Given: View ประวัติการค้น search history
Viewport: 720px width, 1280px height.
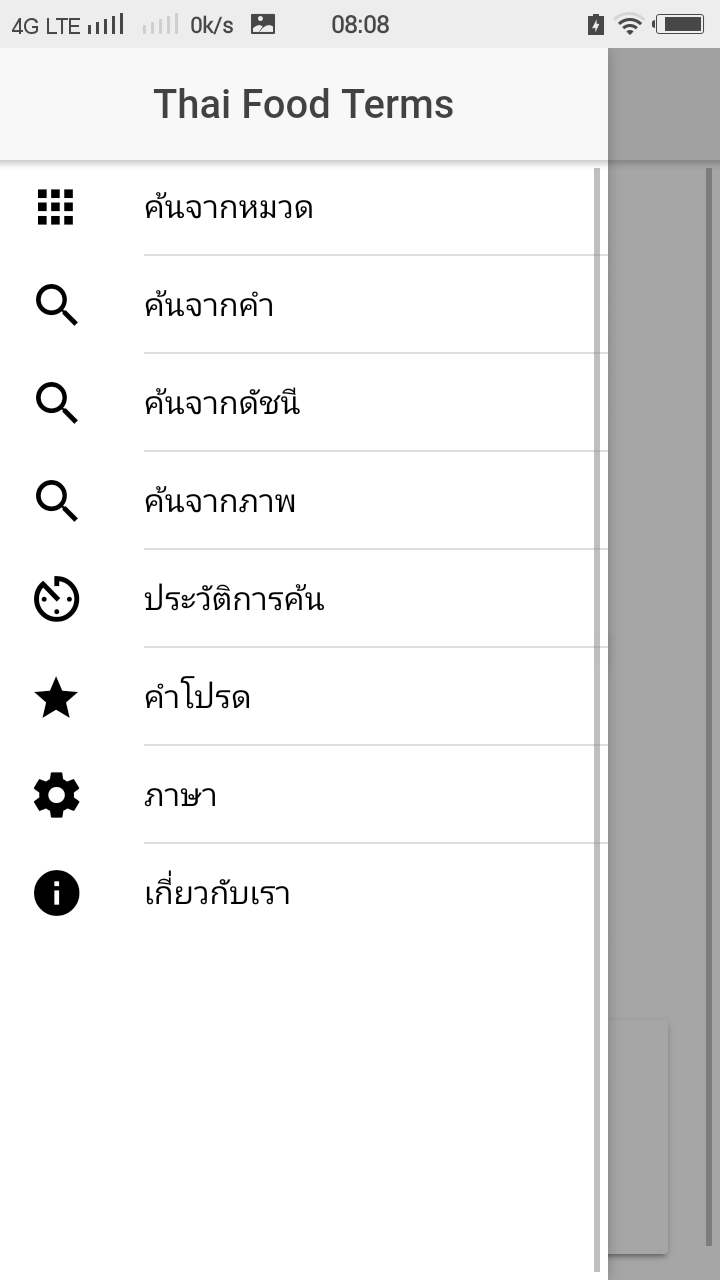Looking at the screenshot, I should [x=304, y=599].
